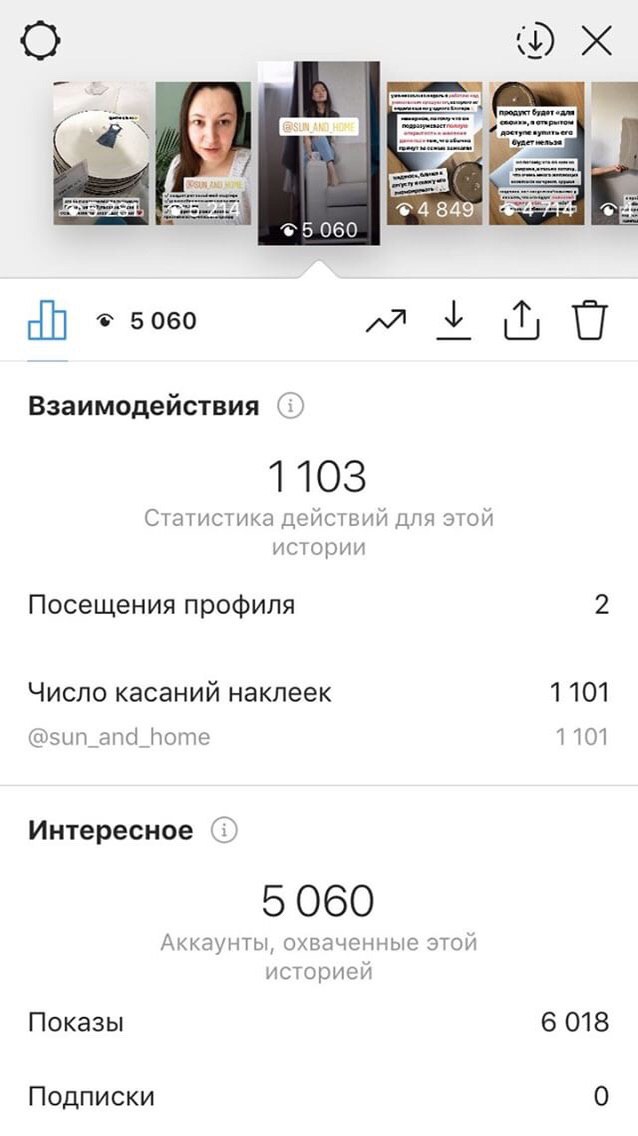Select the story with 4 849 views

pyautogui.click(x=435, y=153)
